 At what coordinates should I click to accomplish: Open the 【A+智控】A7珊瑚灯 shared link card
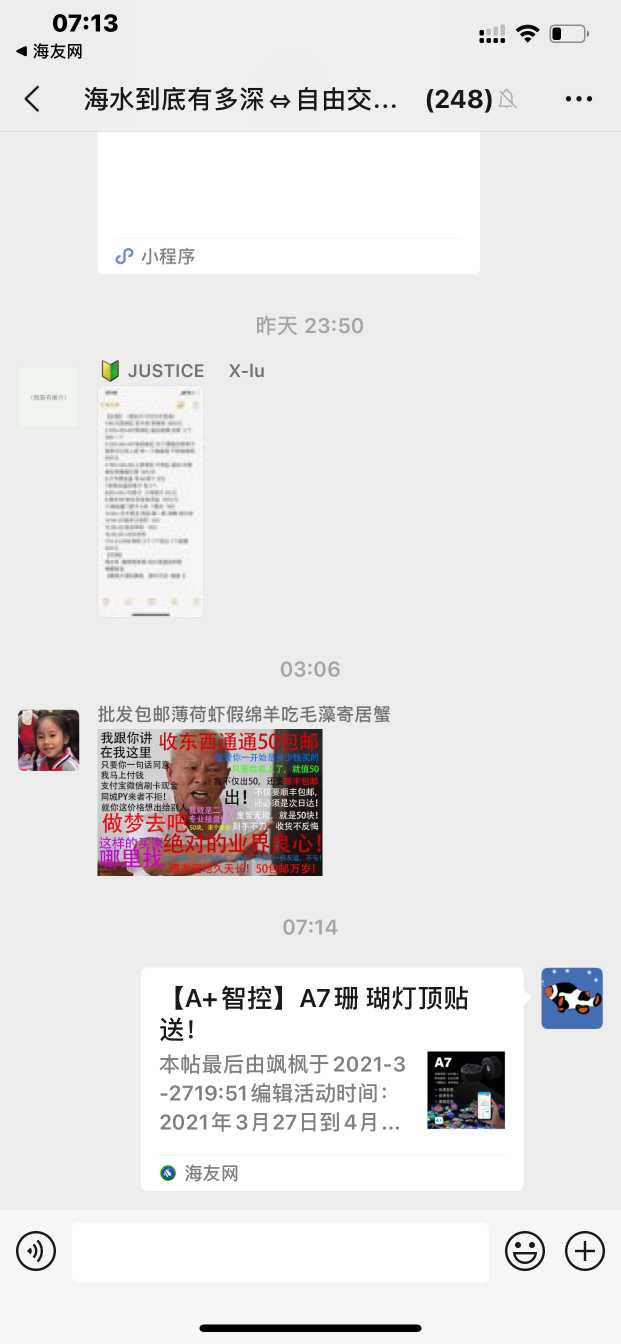[x=332, y=1078]
